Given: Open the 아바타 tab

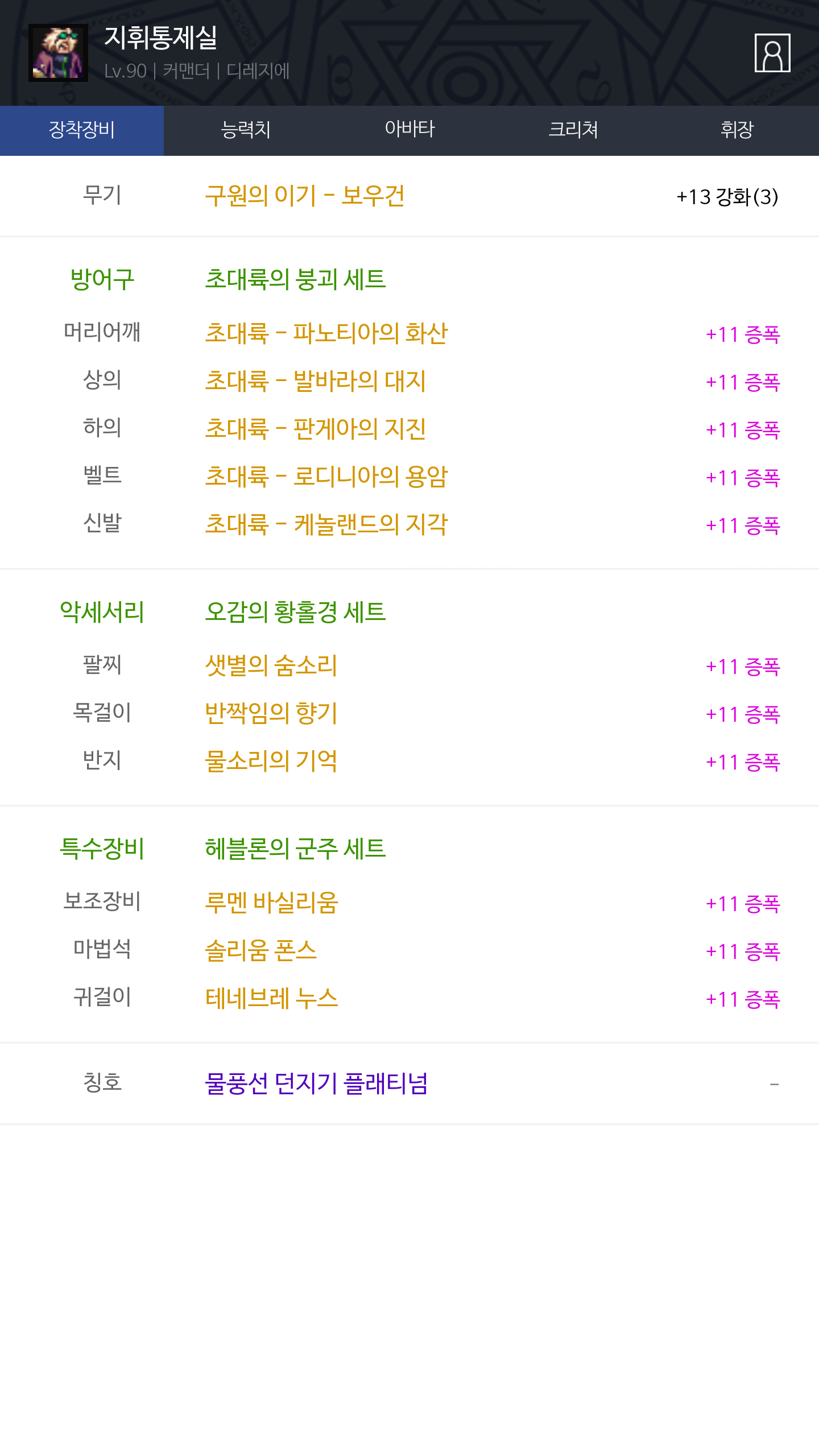Looking at the screenshot, I should [x=409, y=130].
